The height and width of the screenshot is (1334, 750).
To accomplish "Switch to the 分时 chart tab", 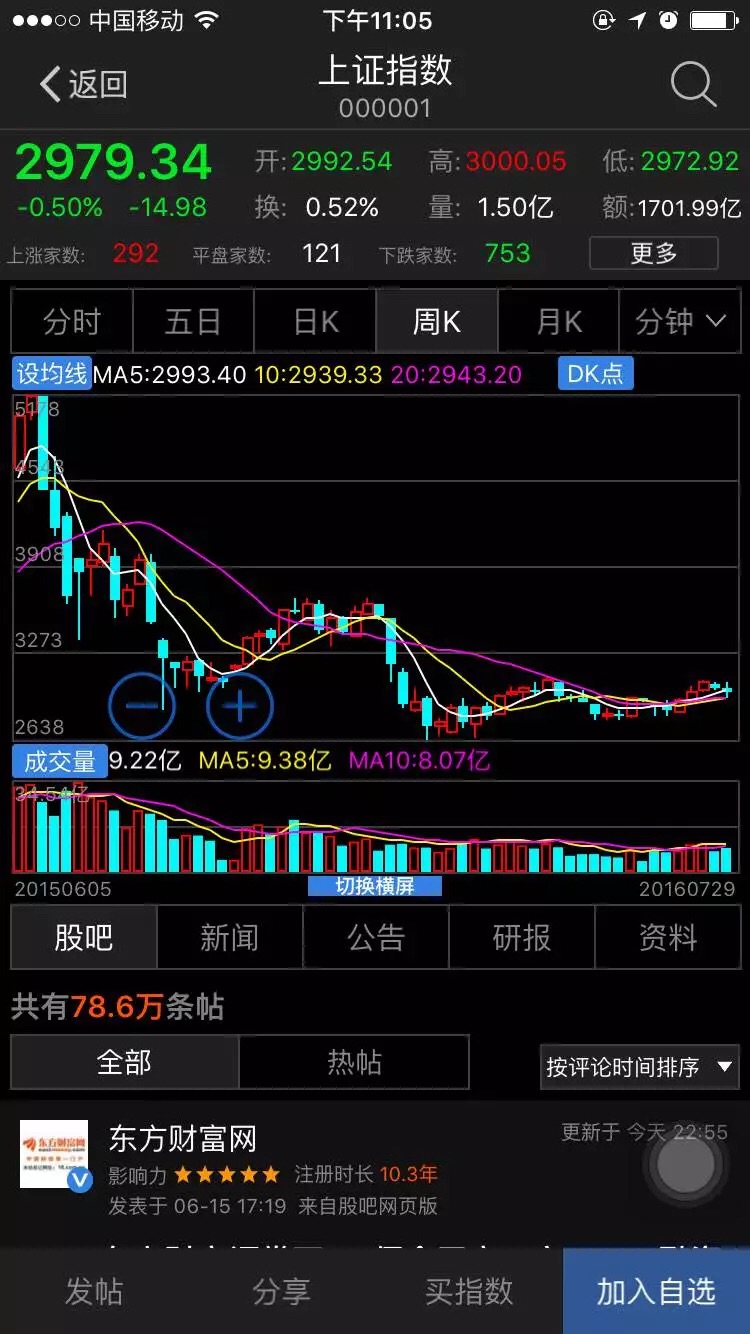I will pyautogui.click(x=71, y=322).
